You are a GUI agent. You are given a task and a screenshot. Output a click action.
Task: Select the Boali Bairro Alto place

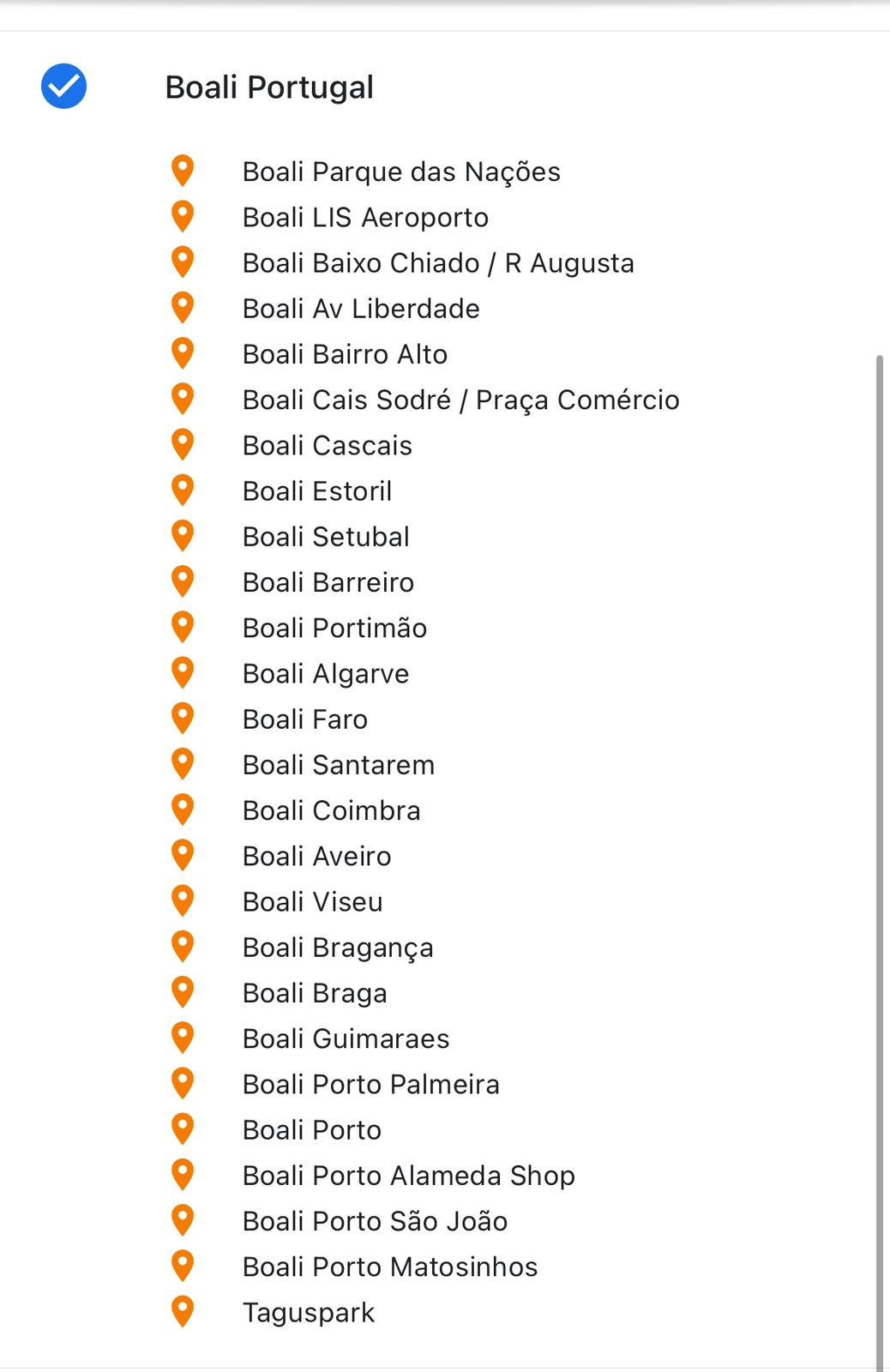[x=345, y=354]
